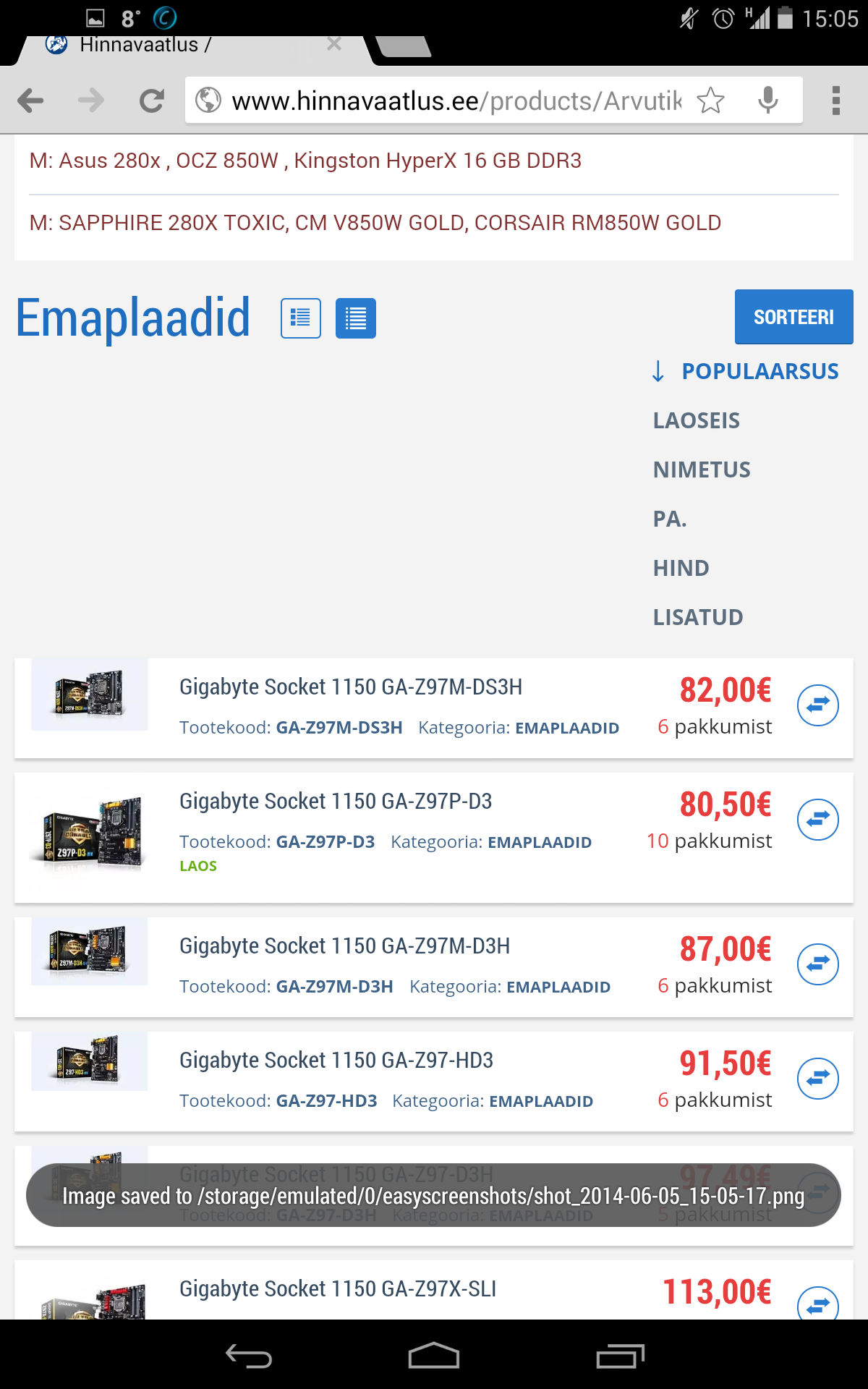Open the Android recent apps button
This screenshot has height=1389, width=868.
(620, 1356)
